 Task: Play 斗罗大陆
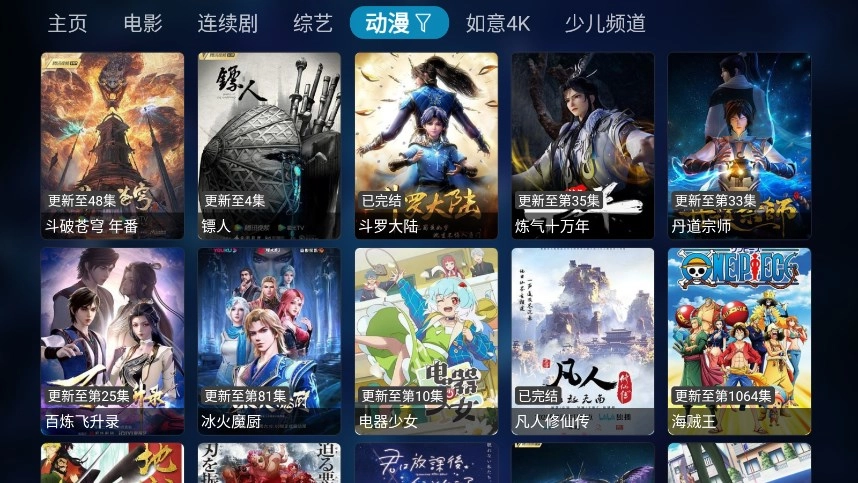[426, 146]
